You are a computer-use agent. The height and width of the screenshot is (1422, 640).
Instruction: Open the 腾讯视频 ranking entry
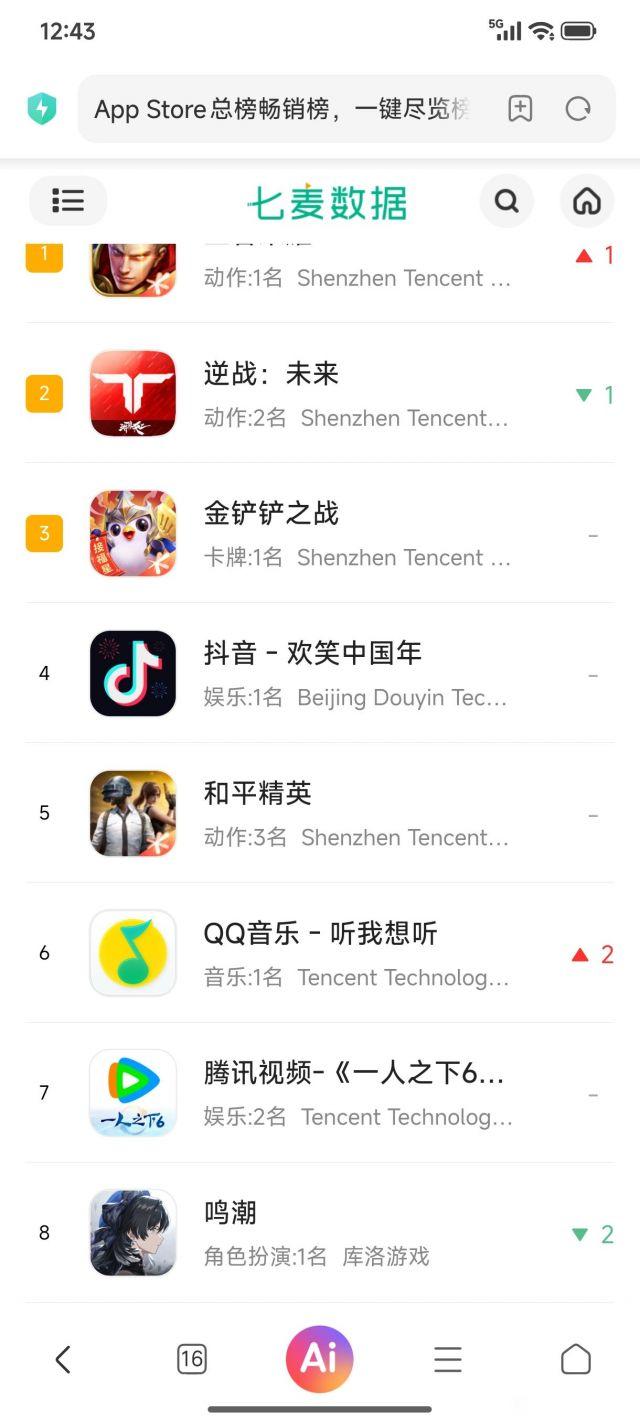pos(320,1093)
